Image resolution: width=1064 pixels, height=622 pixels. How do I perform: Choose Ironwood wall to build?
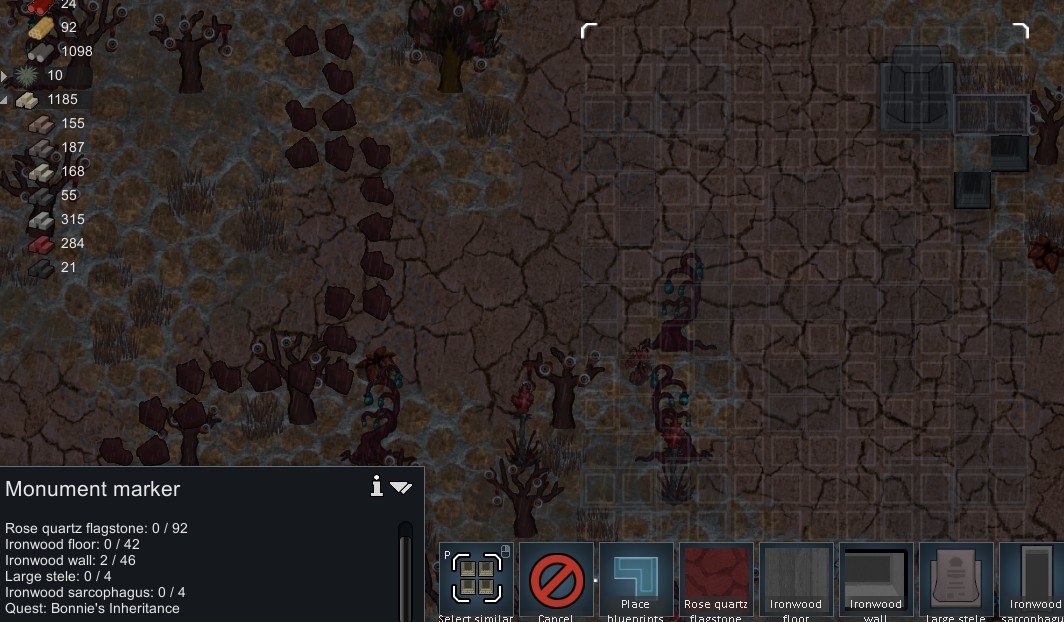pyautogui.click(x=876, y=578)
